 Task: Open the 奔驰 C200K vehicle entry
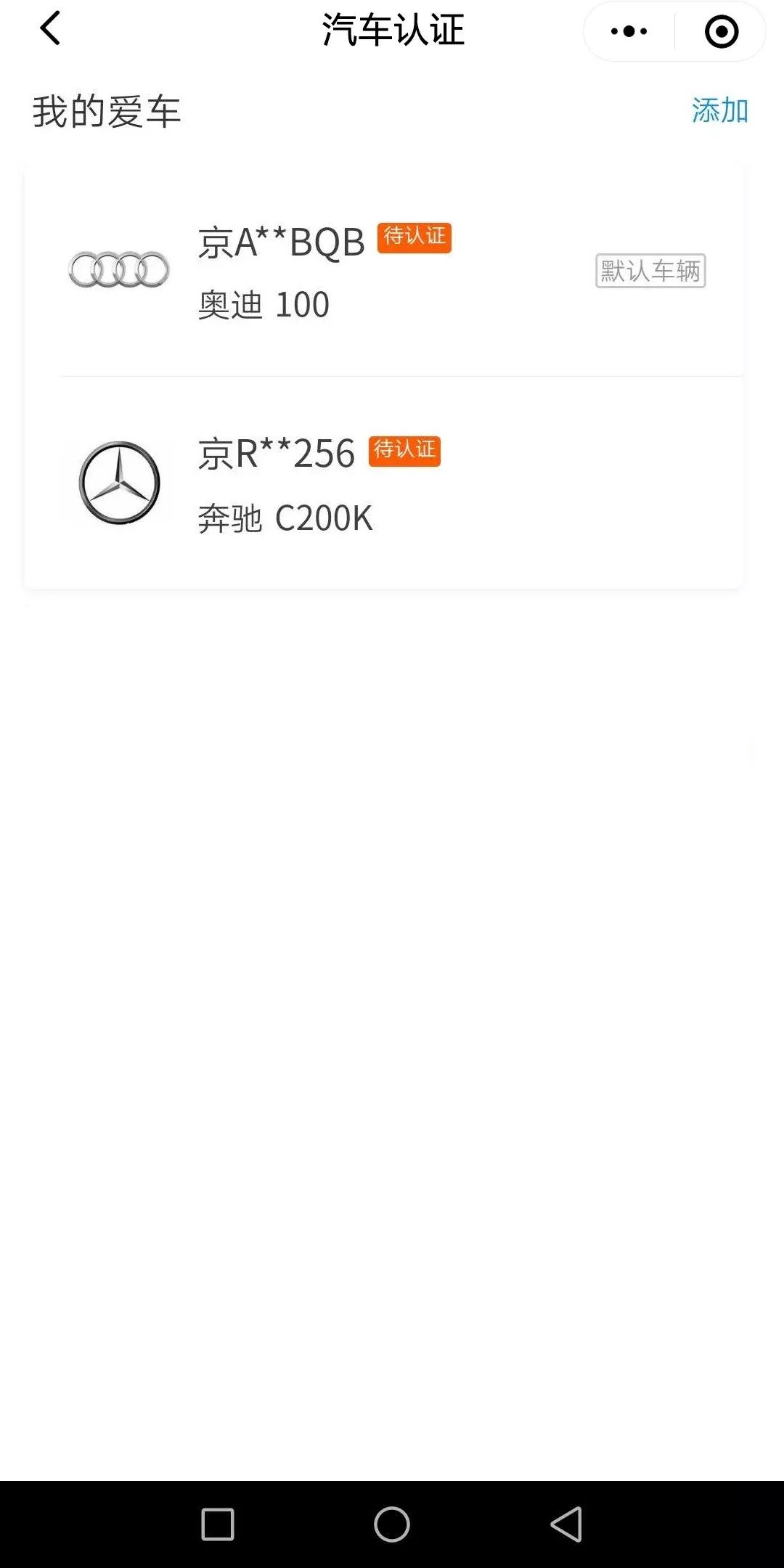tap(384, 483)
